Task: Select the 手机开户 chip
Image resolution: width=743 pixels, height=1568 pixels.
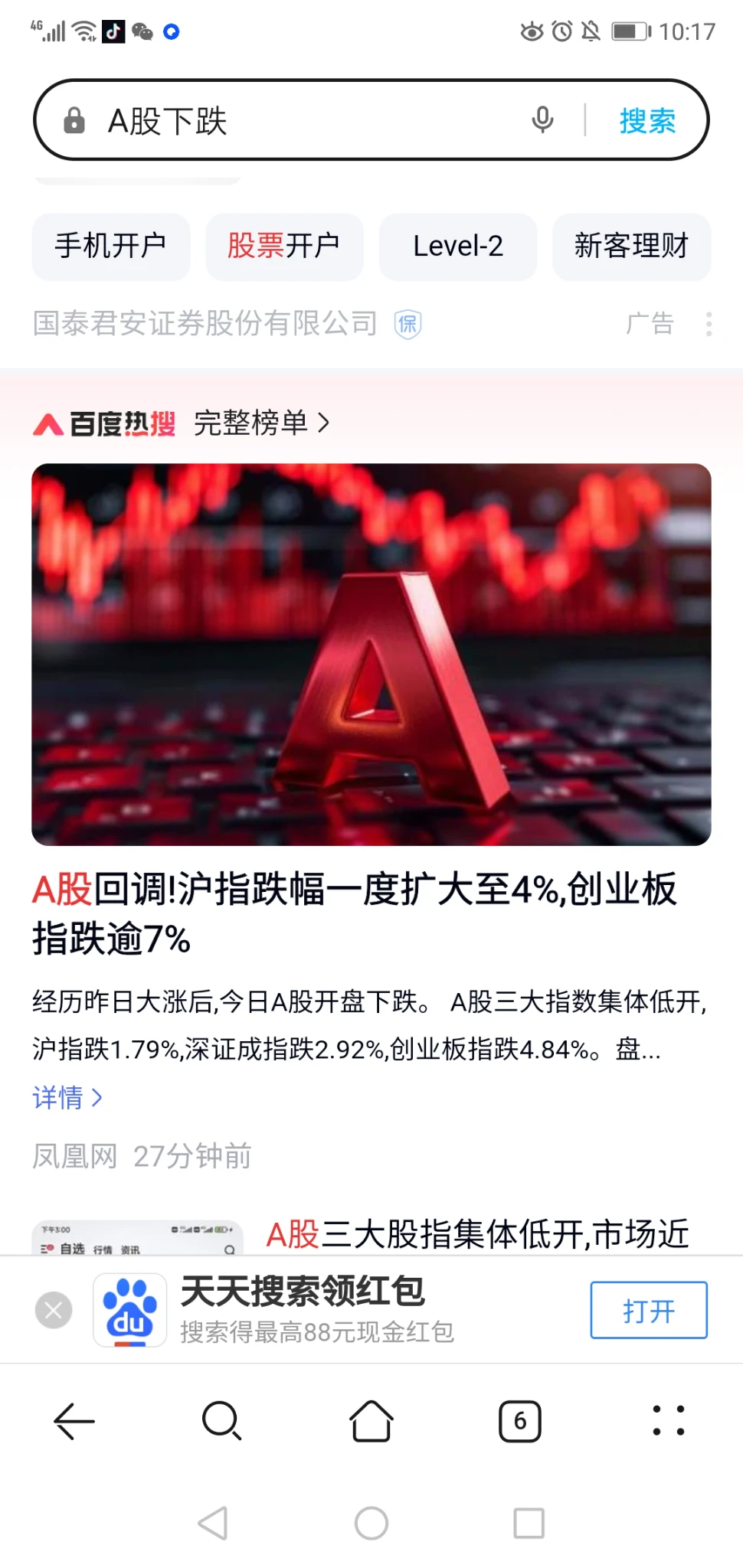Action: [x=111, y=247]
